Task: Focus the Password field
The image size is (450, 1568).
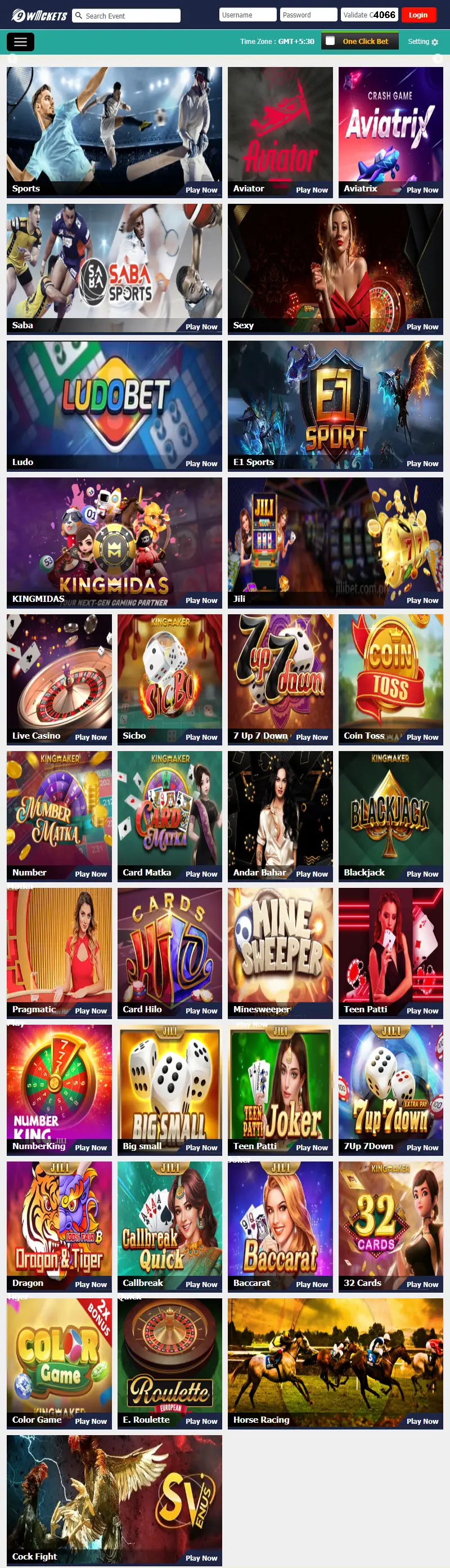Action: pos(308,15)
